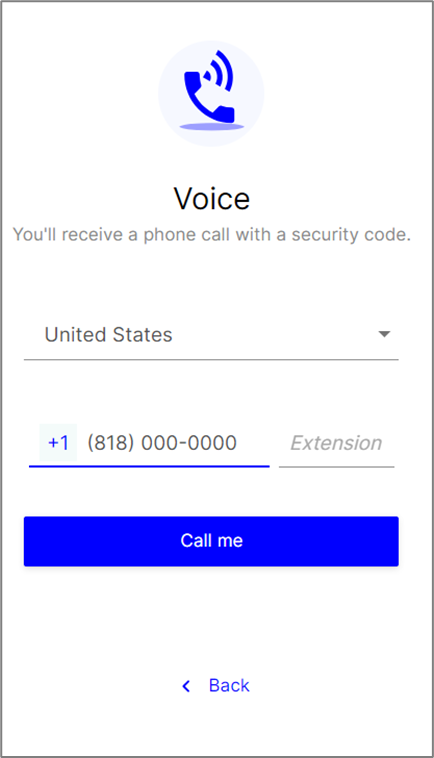
Task: Focus the Extension input field
Action: [336, 443]
